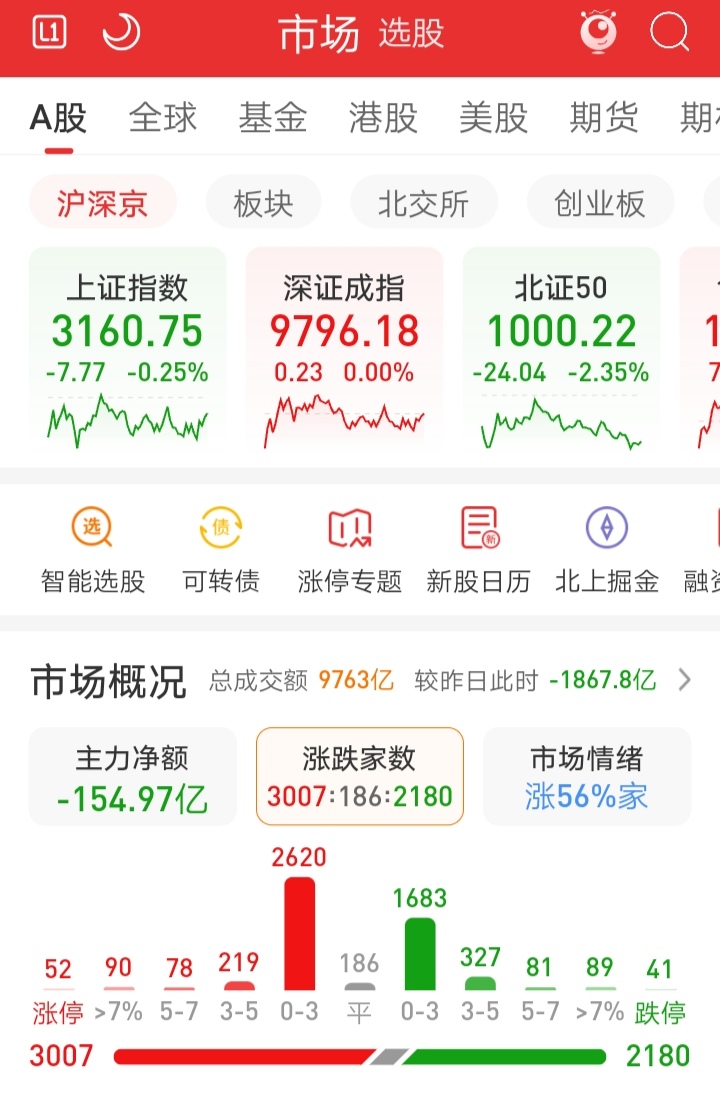
Task: Select the 主力净额 statistics card
Action: (132, 776)
